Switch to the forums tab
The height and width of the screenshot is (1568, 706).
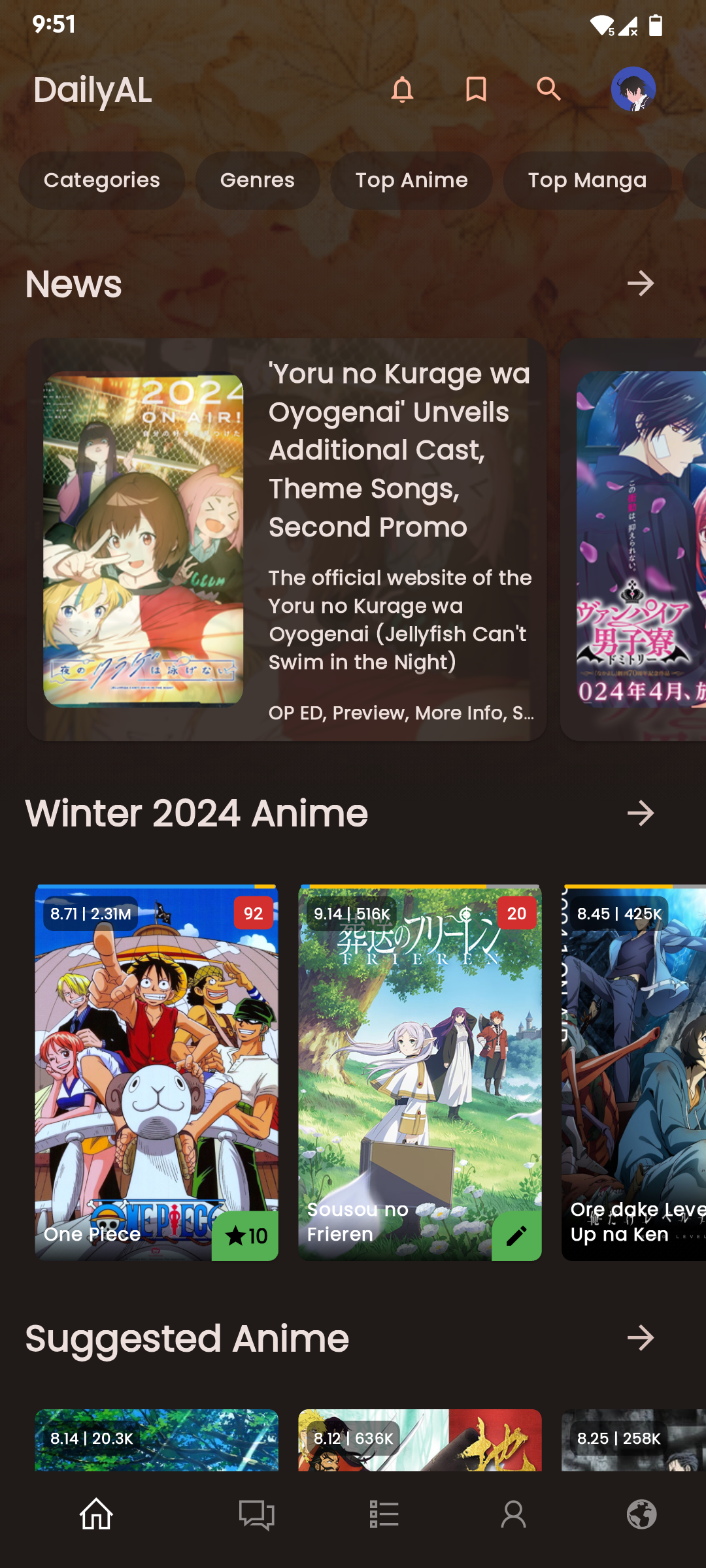256,1514
